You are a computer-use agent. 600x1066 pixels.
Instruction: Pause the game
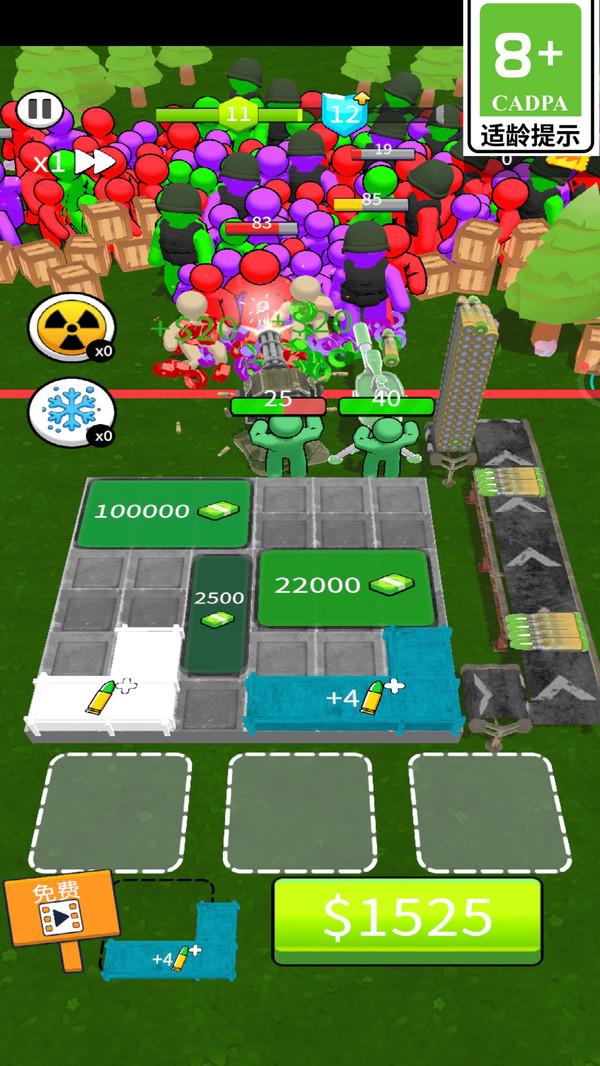tap(39, 109)
